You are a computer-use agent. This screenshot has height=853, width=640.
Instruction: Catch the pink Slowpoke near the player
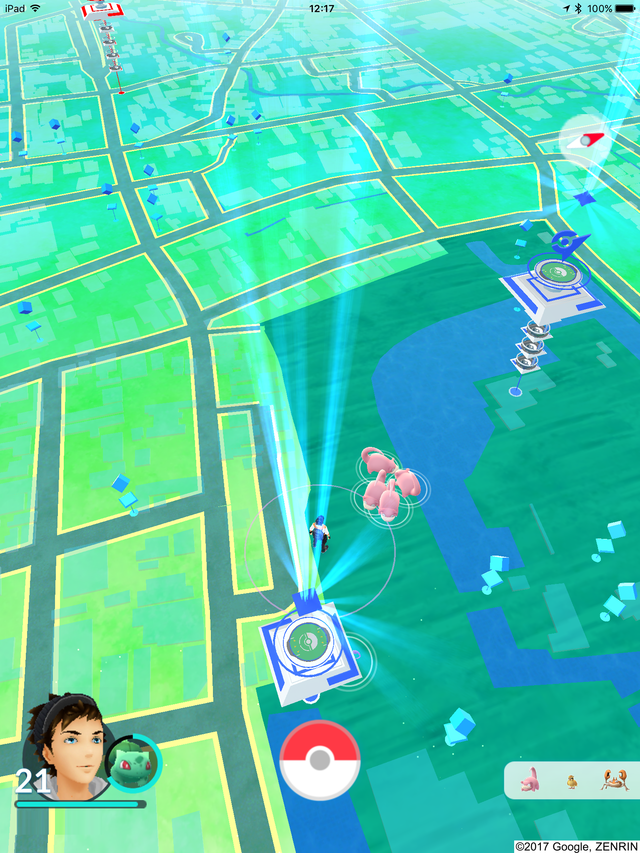pos(384,482)
